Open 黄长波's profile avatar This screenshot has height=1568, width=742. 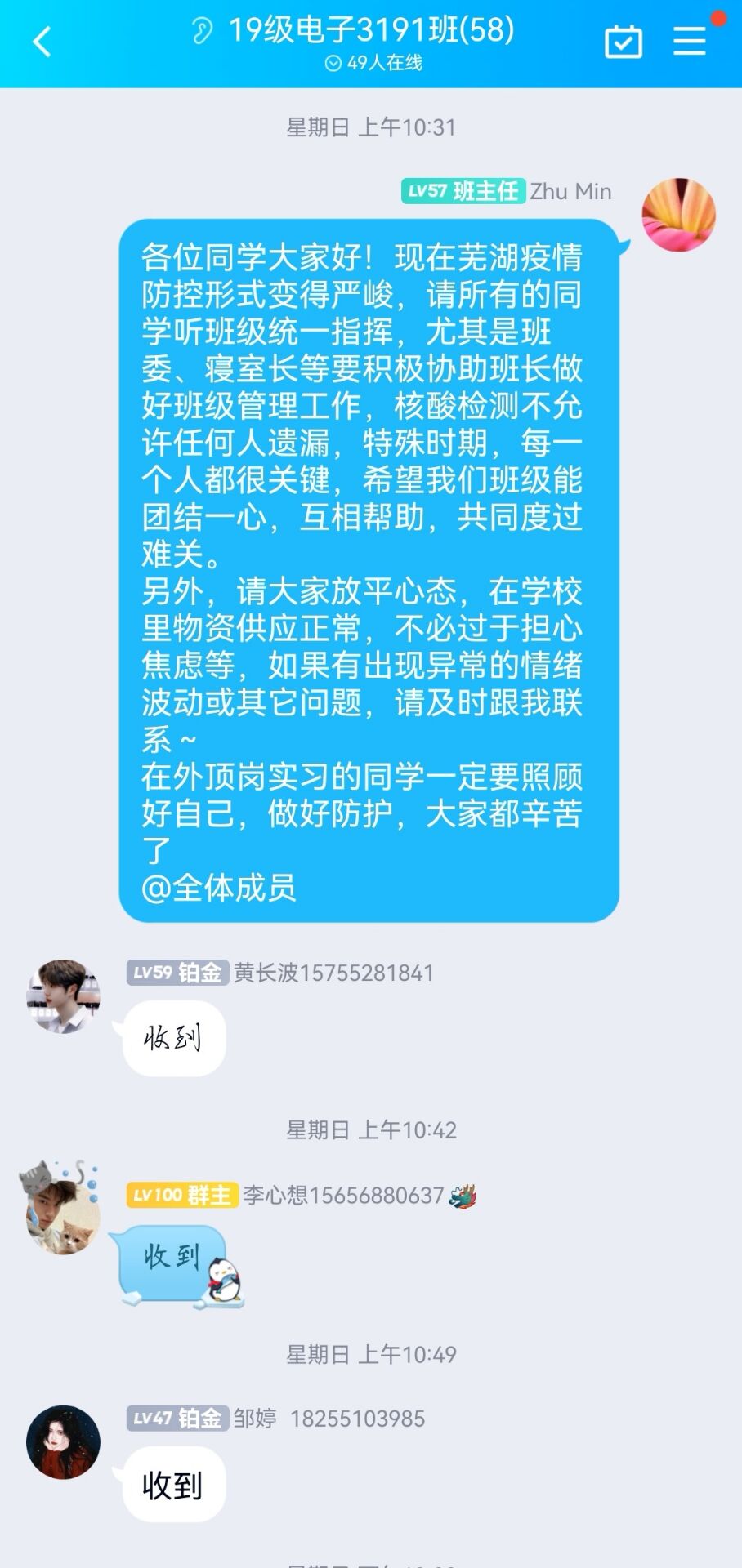(x=63, y=996)
